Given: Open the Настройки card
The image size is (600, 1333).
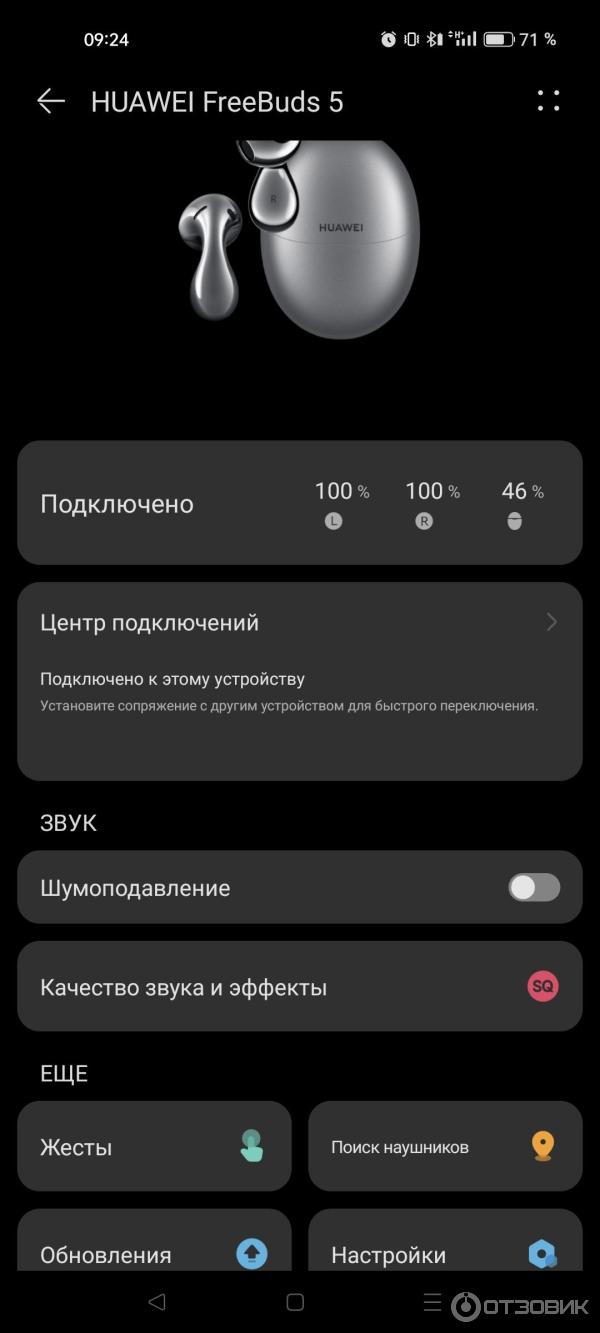Looking at the screenshot, I should click(x=445, y=1250).
